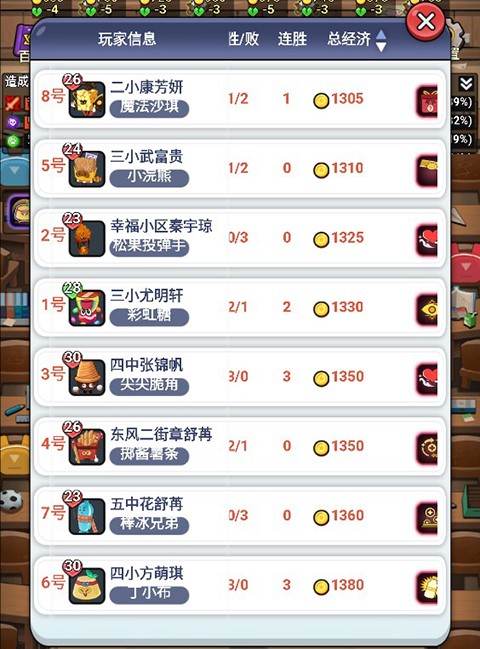Tap the skill icon for 三小尤明轩
This screenshot has width=480, height=649.
click(427, 310)
